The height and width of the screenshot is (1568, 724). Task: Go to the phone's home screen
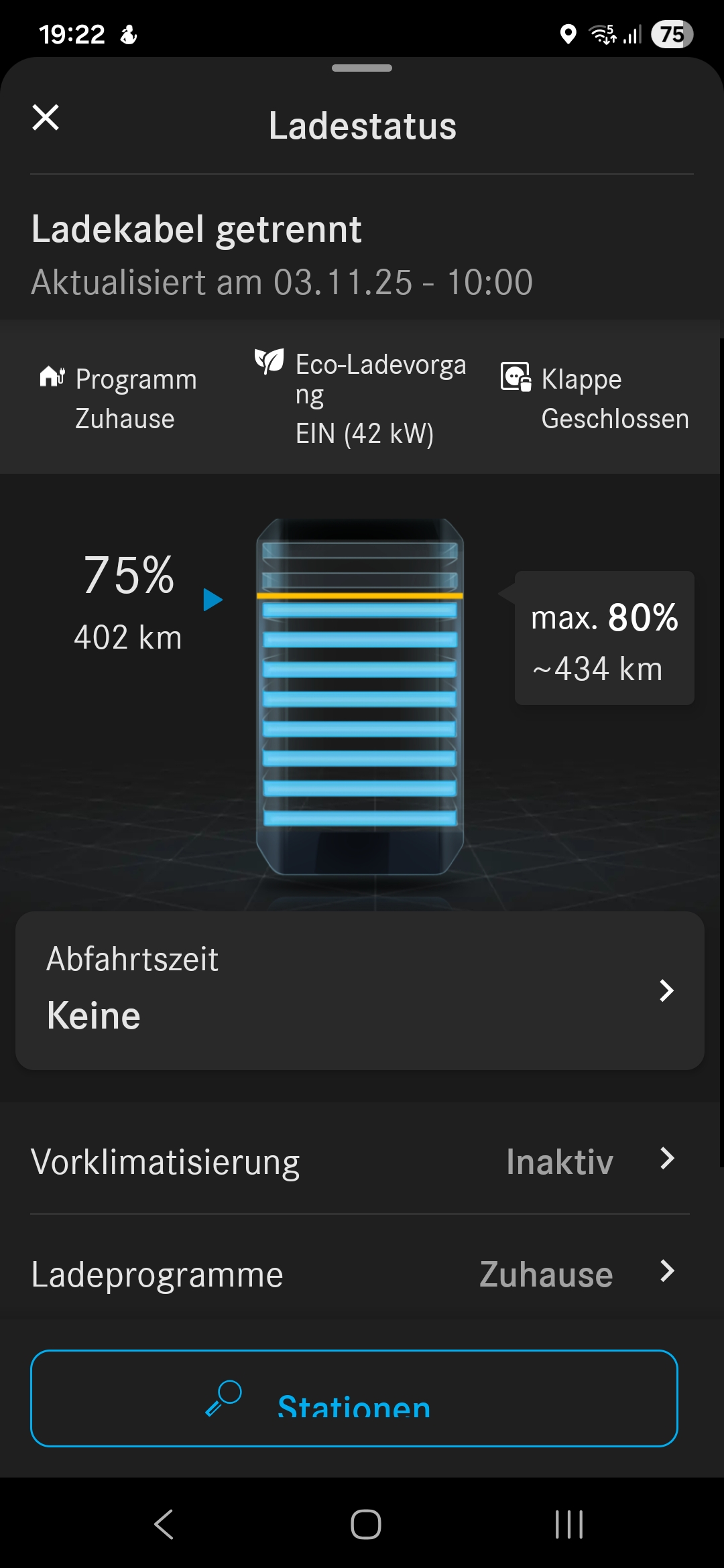click(366, 1524)
